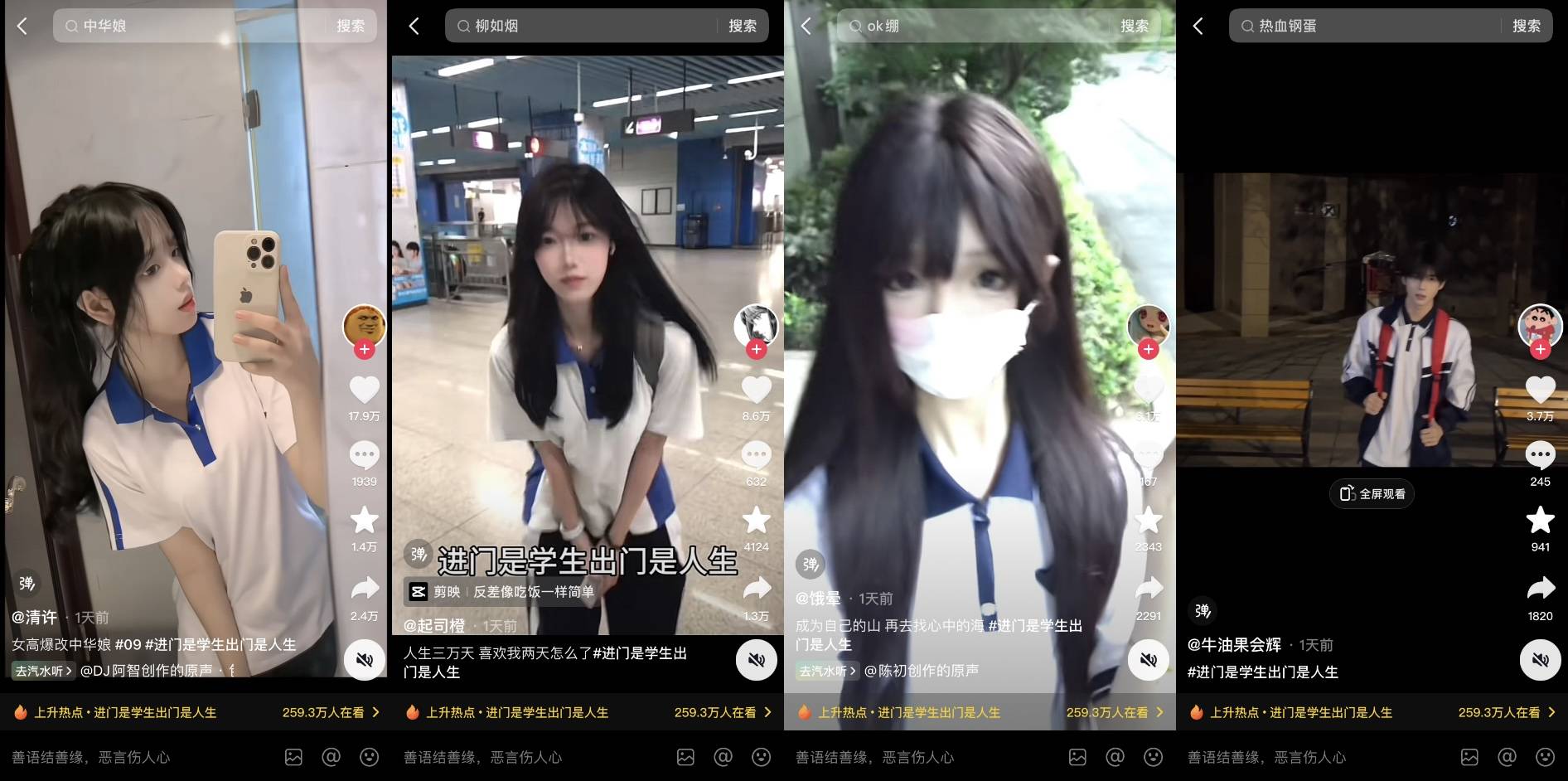Open the 1939 comments on @清许's video

[365, 456]
